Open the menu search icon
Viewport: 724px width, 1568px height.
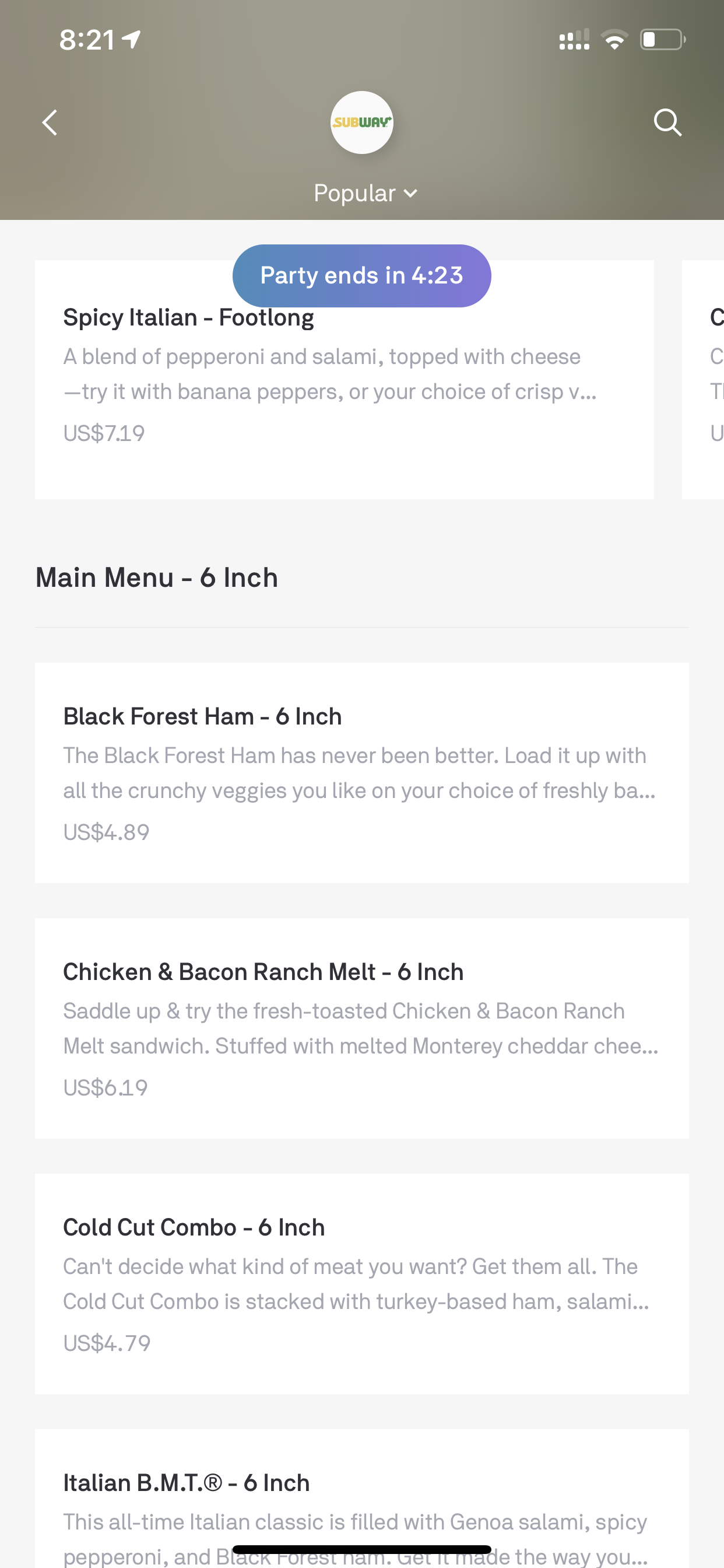tap(667, 123)
